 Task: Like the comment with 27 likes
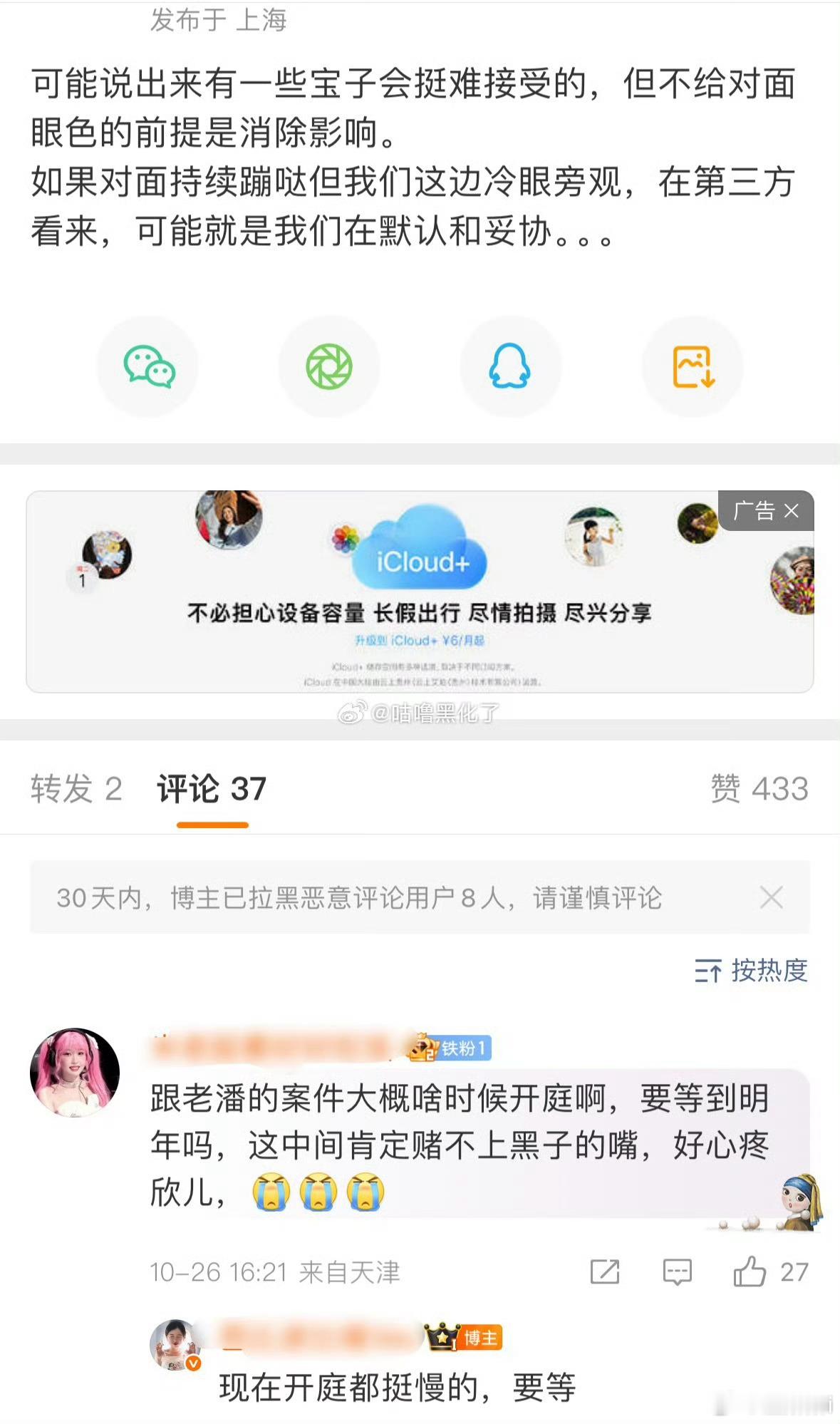click(x=750, y=1271)
